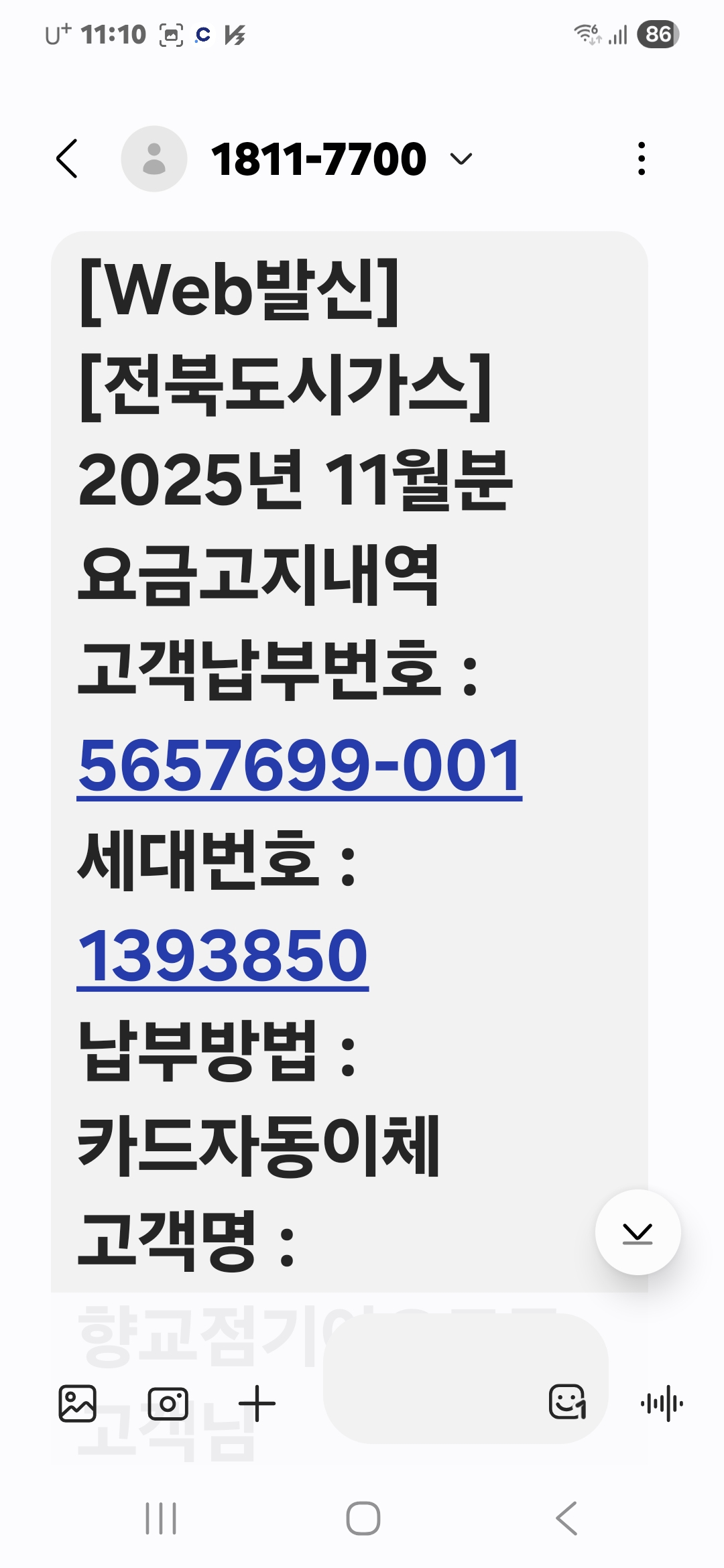
Task: Attach a picture from the gallery
Action: point(78,1403)
